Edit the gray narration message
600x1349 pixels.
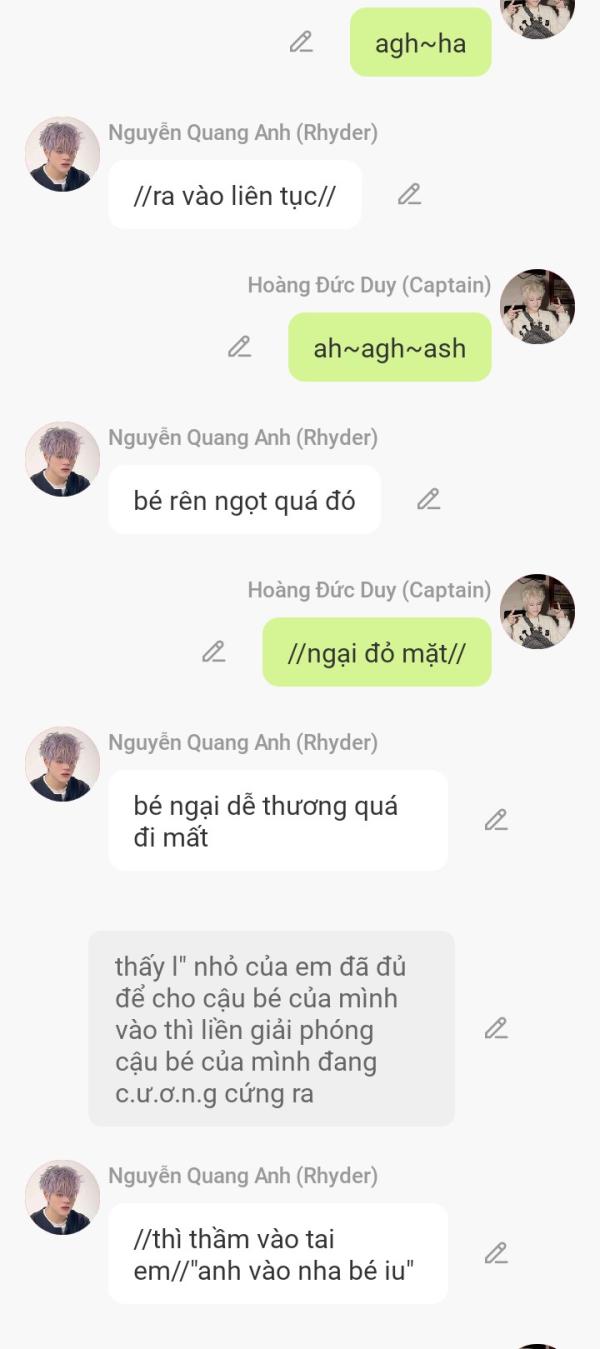496,1028
